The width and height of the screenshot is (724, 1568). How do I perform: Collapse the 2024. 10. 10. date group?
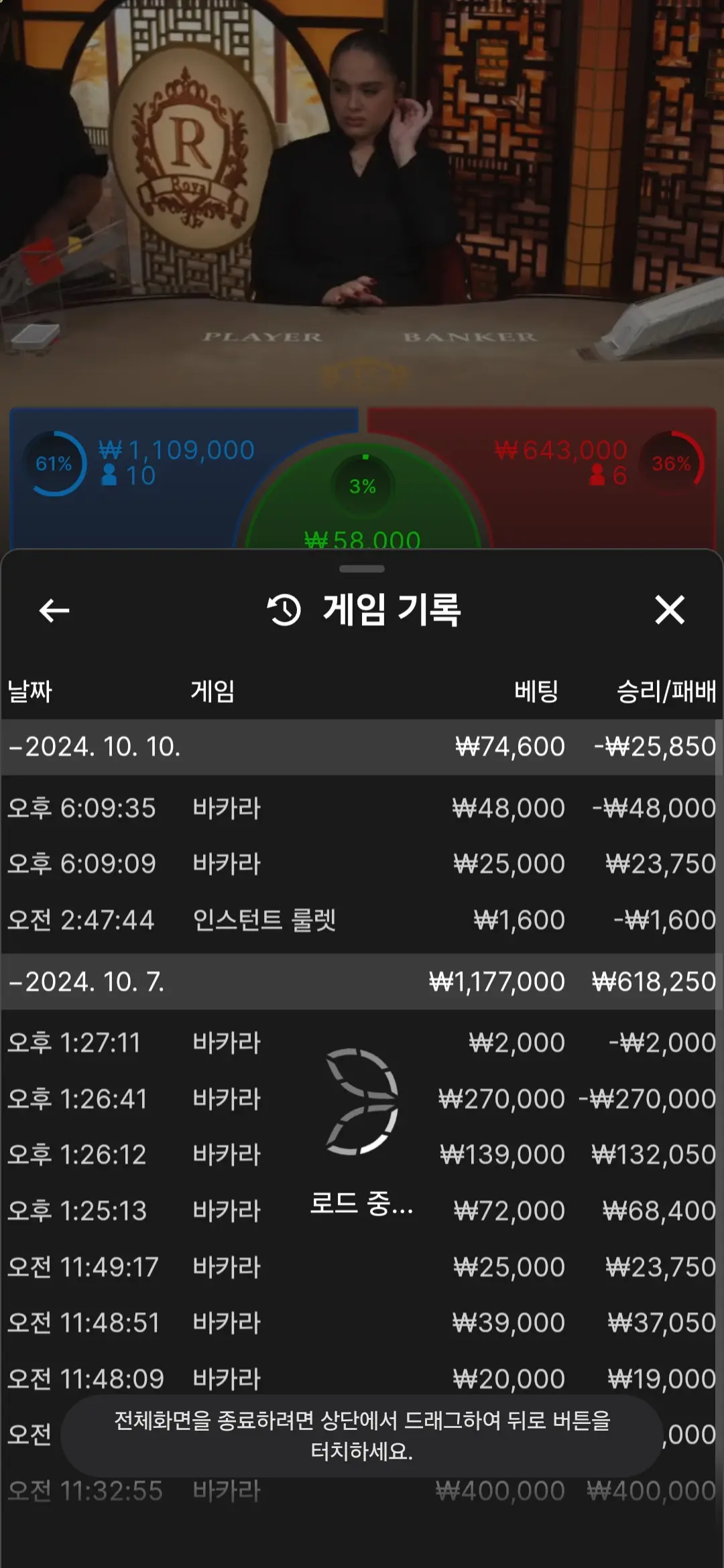click(362, 747)
